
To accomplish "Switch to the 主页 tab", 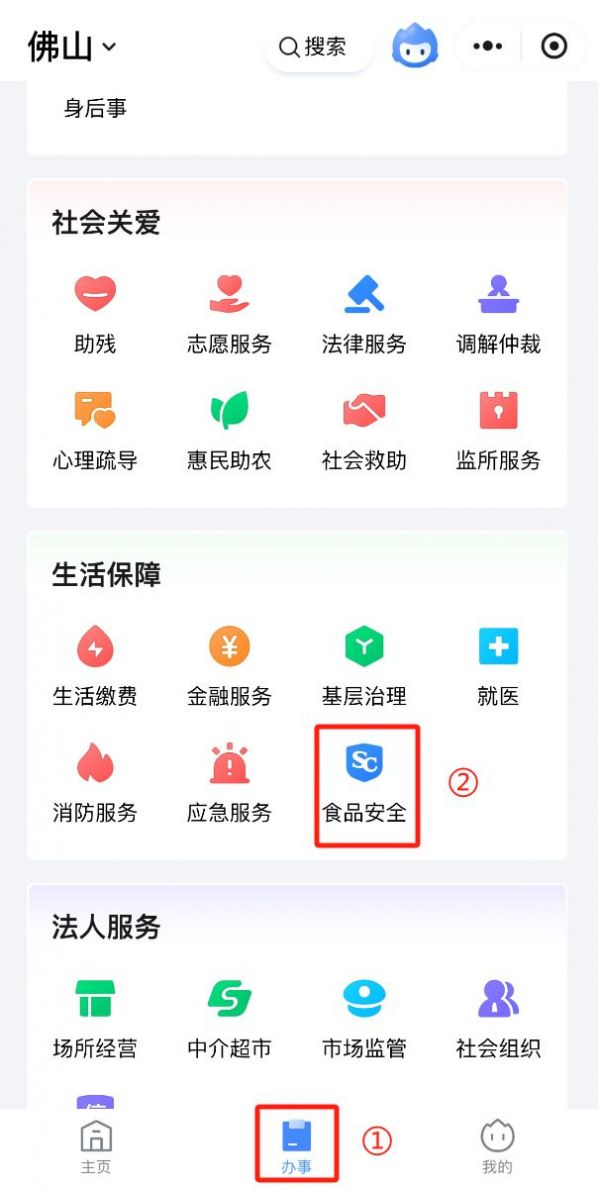I will coord(96,1147).
